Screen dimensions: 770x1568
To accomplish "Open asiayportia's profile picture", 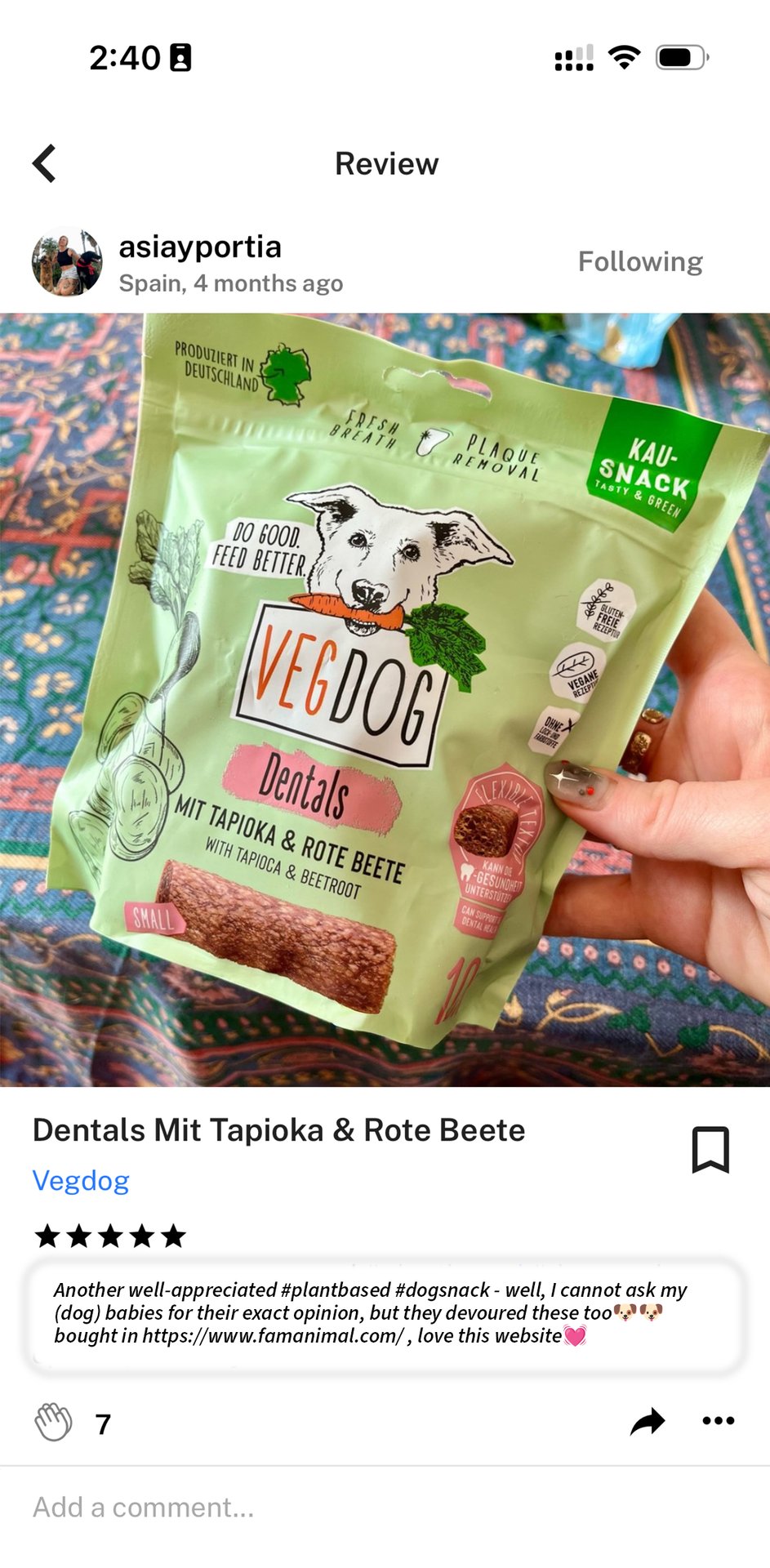I will click(67, 262).
